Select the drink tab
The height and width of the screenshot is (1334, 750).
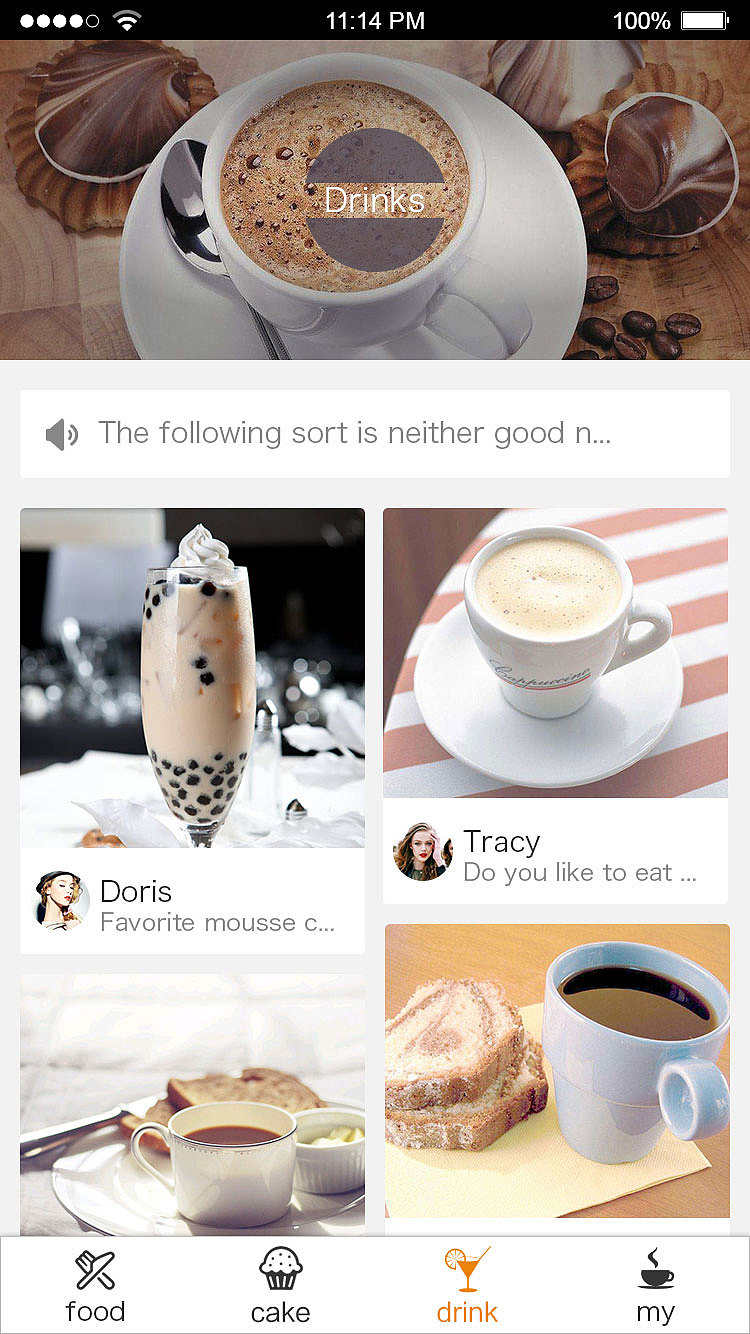click(467, 1285)
